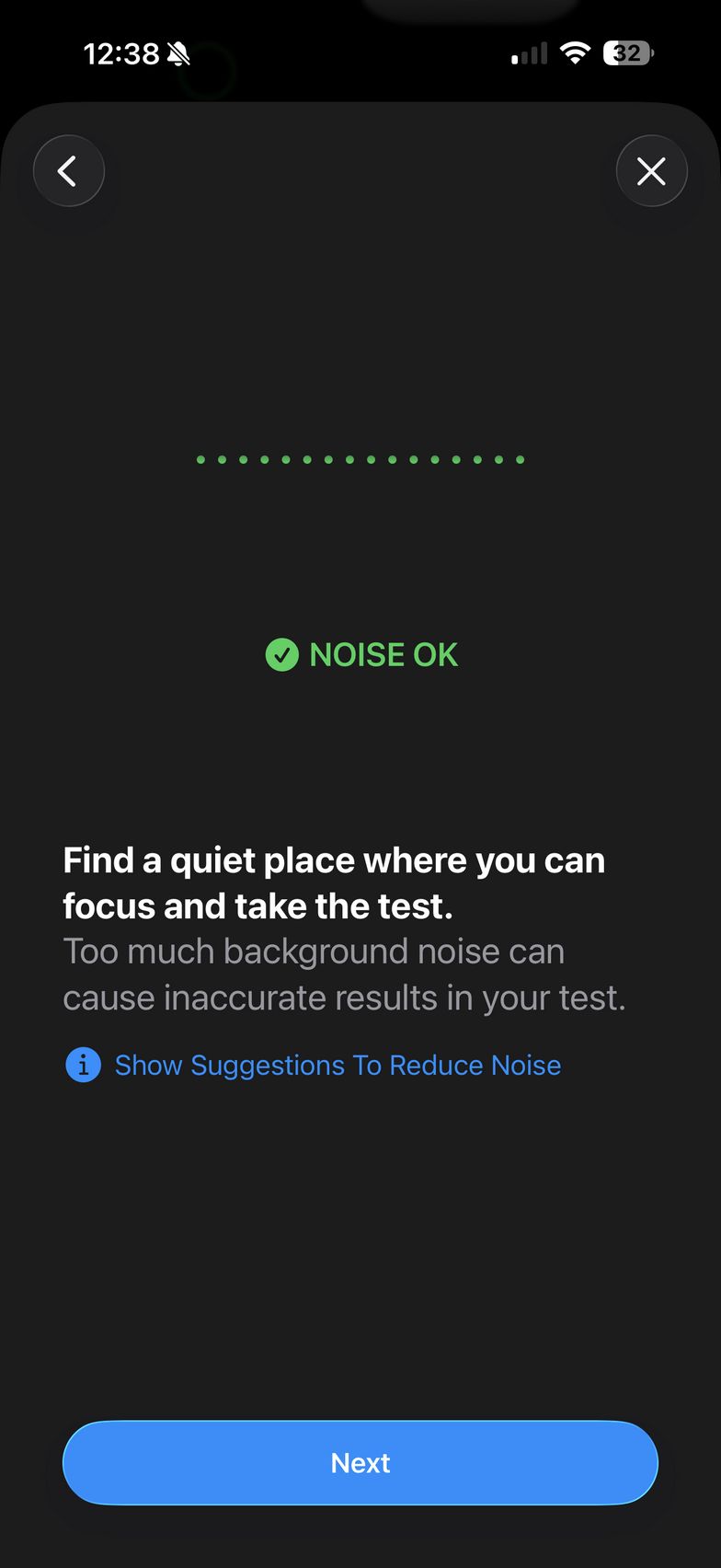Continue with the Next button
This screenshot has width=721, height=1568.
(360, 1462)
